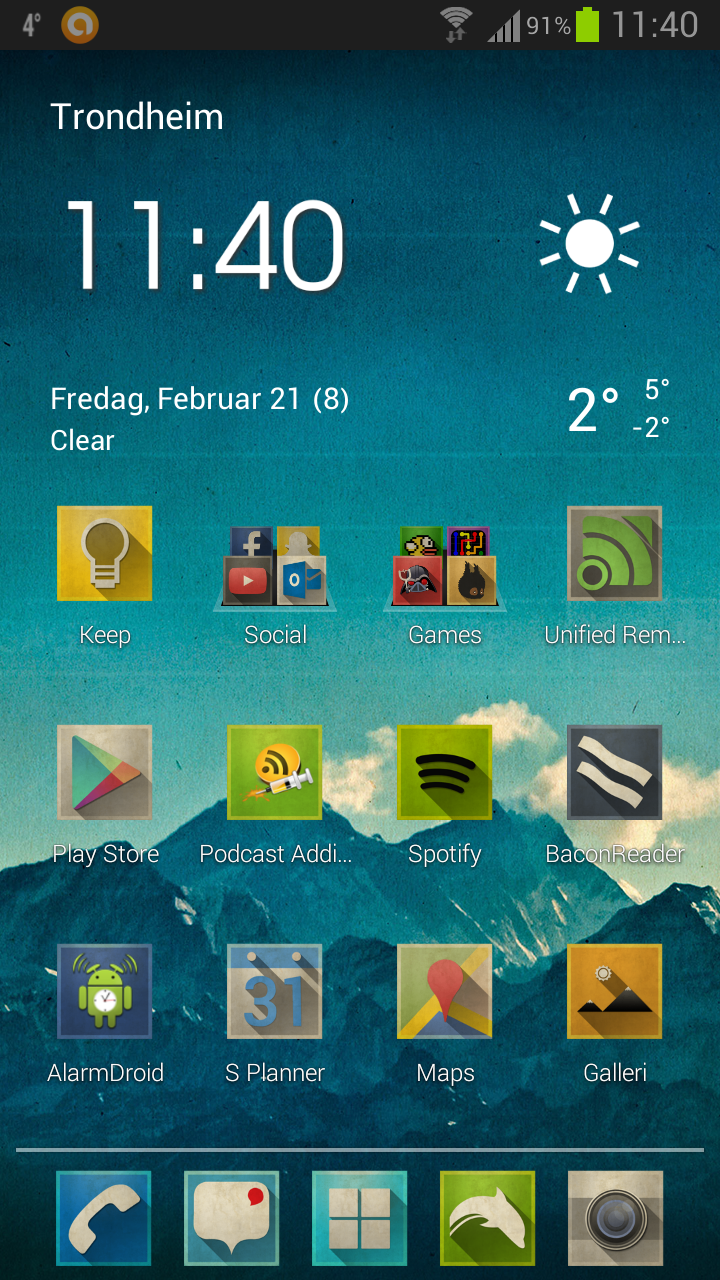
Task: Open the camera from the dock
Action: click(616, 1219)
